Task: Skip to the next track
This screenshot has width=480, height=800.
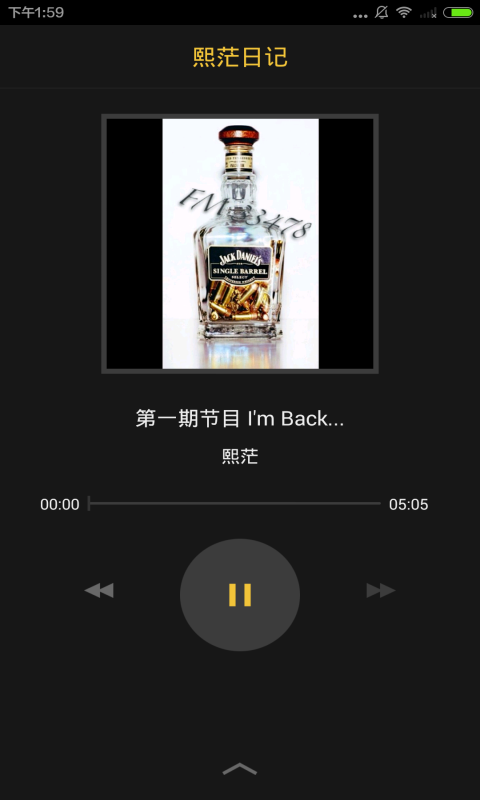Action: pos(381,590)
